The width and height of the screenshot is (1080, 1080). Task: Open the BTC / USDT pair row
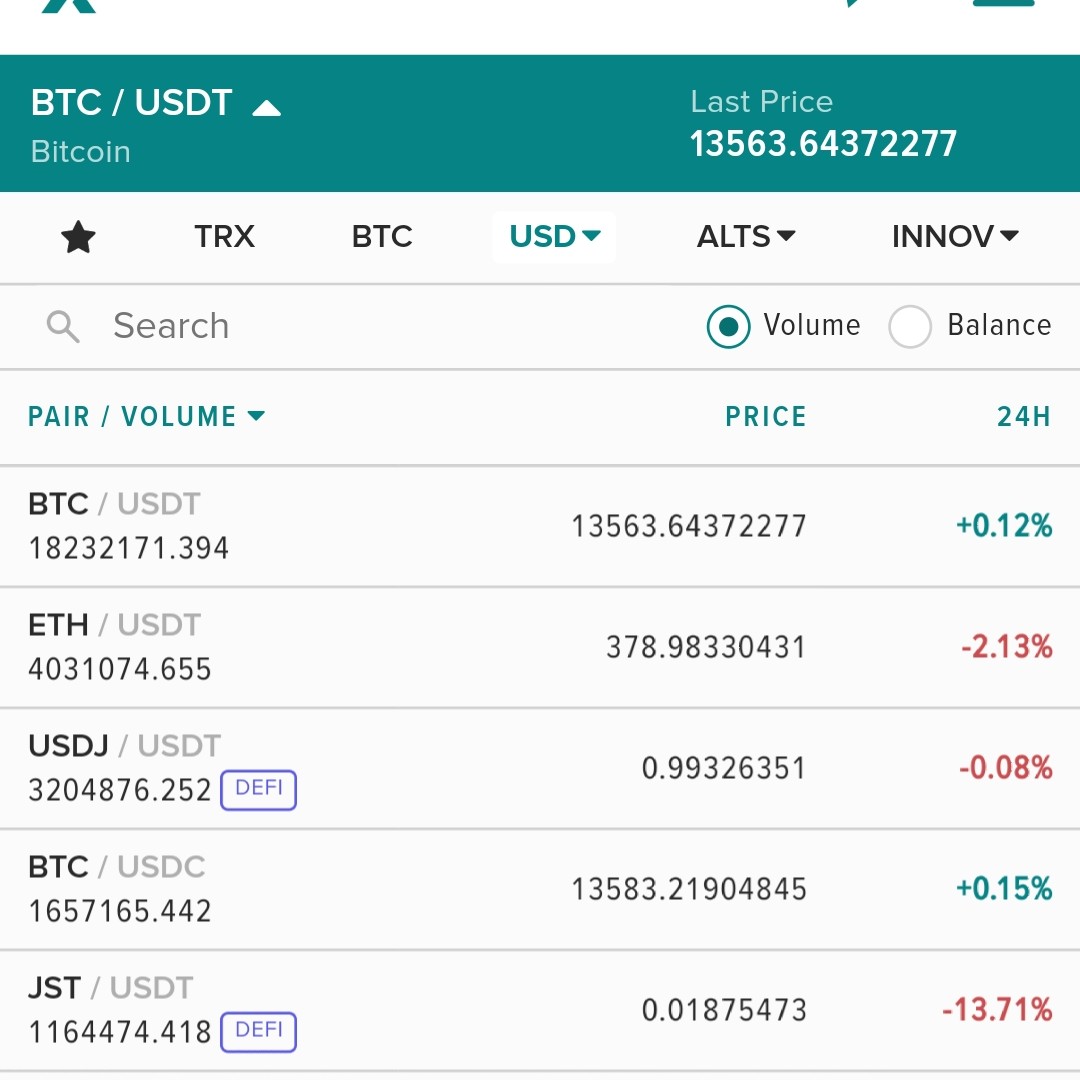coord(540,526)
